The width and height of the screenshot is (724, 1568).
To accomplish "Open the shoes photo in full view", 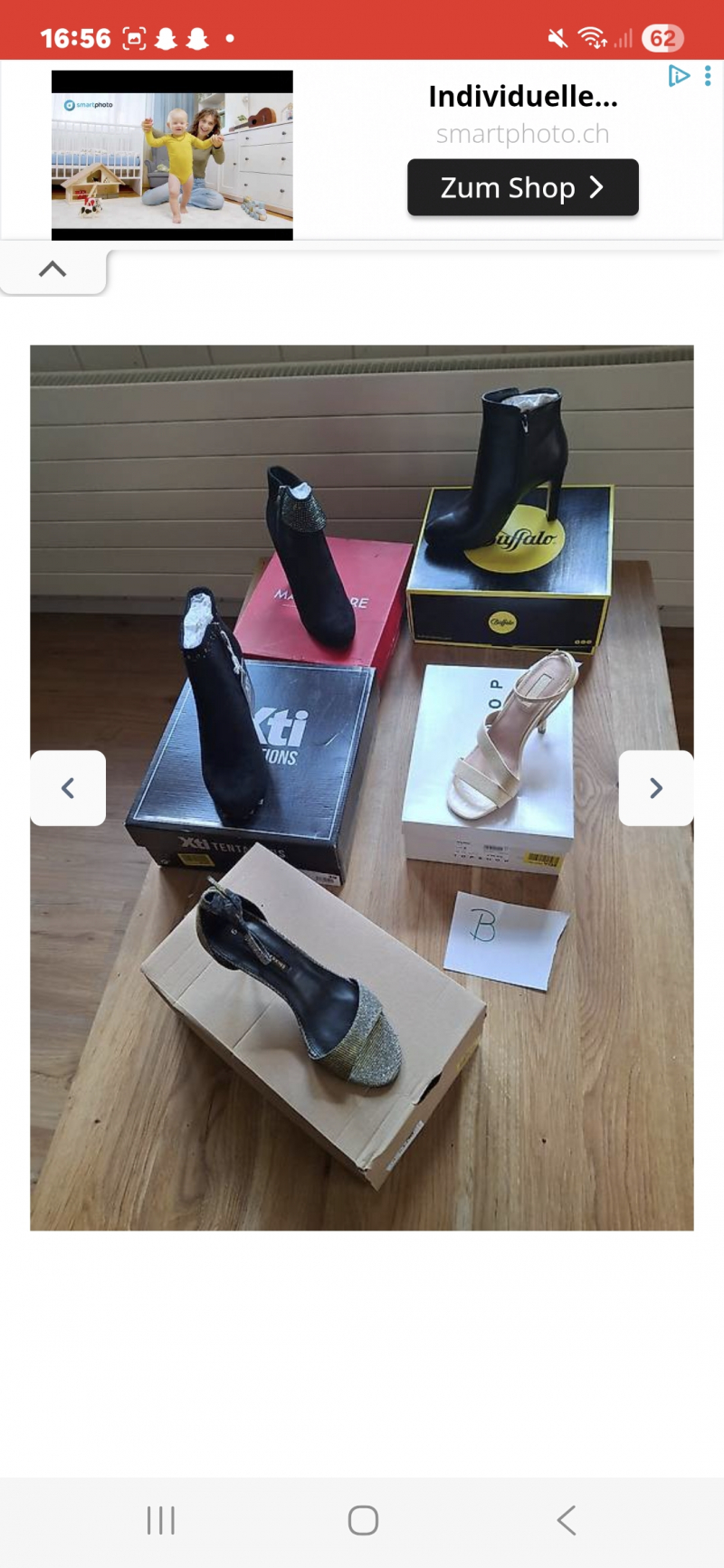I will (362, 995).
